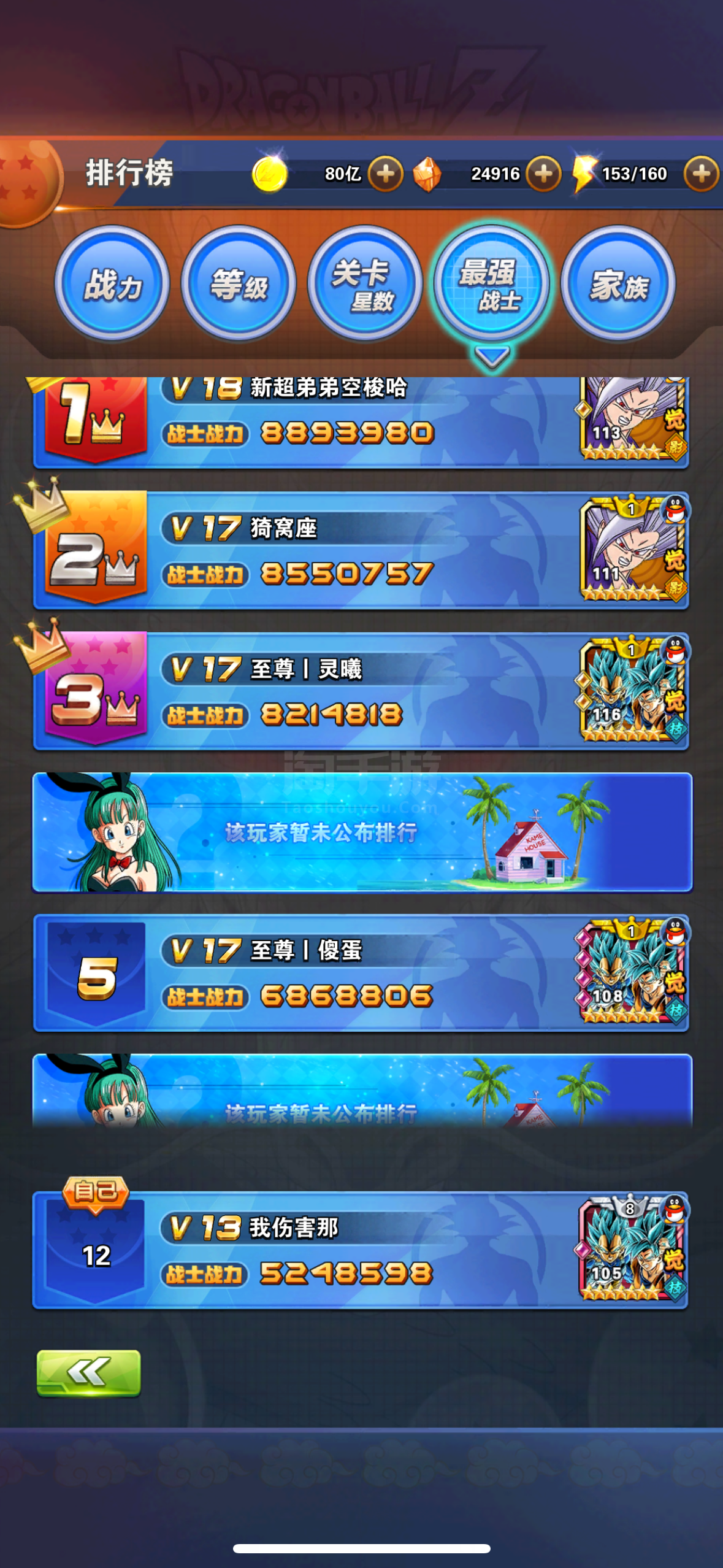Viewport: 723px width, 1568px height.
Task: Switch to the 战力 ranking tab
Action: point(112,283)
